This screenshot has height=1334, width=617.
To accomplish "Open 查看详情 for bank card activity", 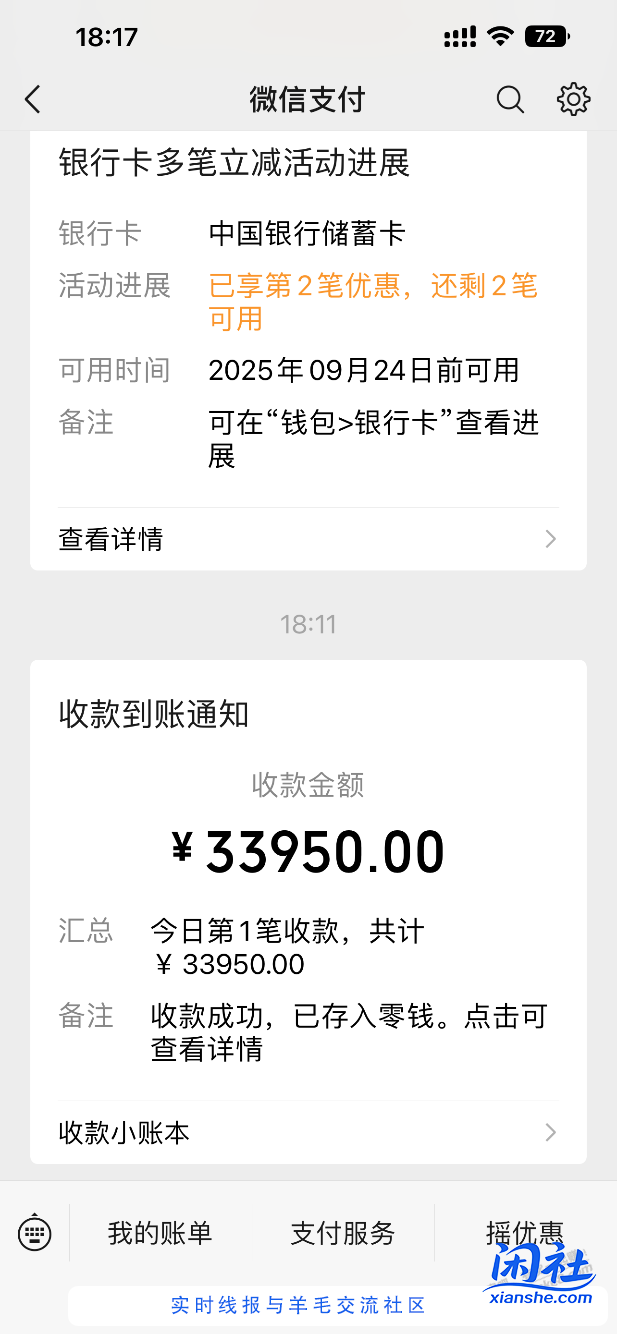I will coord(308,540).
